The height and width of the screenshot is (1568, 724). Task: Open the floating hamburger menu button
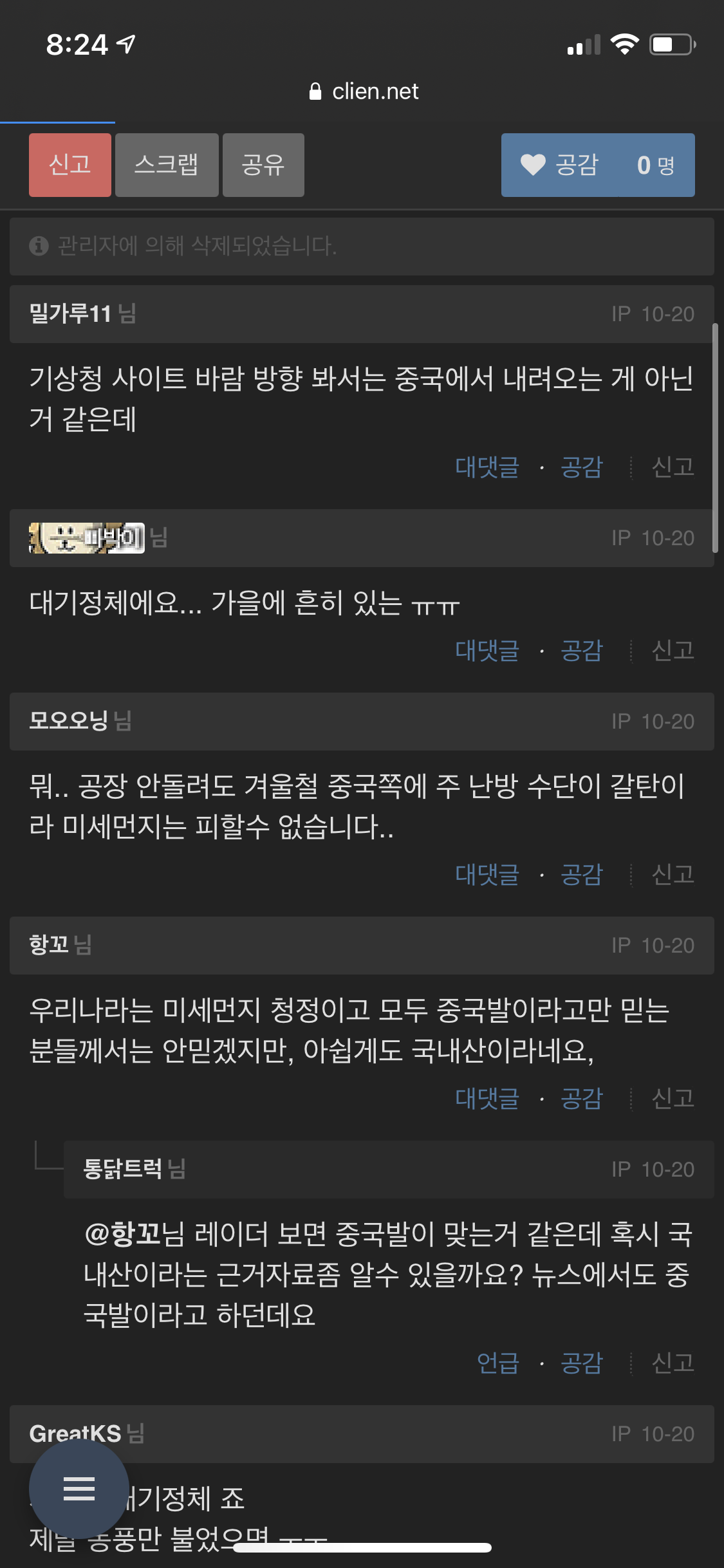(x=79, y=1488)
